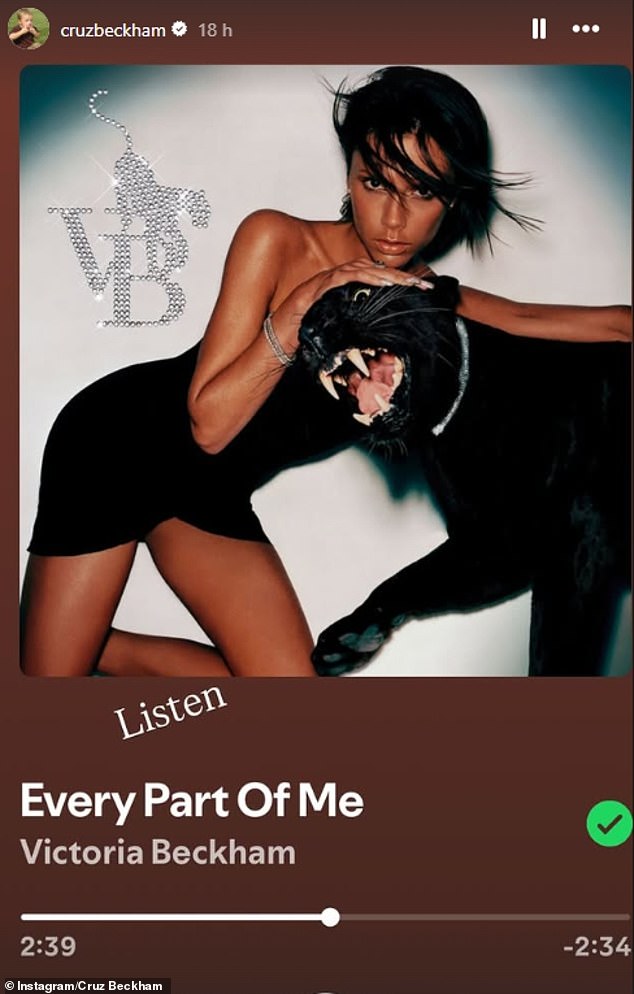Tap cruzbeckham's profile avatar
This screenshot has width=634, height=994.
point(27,29)
